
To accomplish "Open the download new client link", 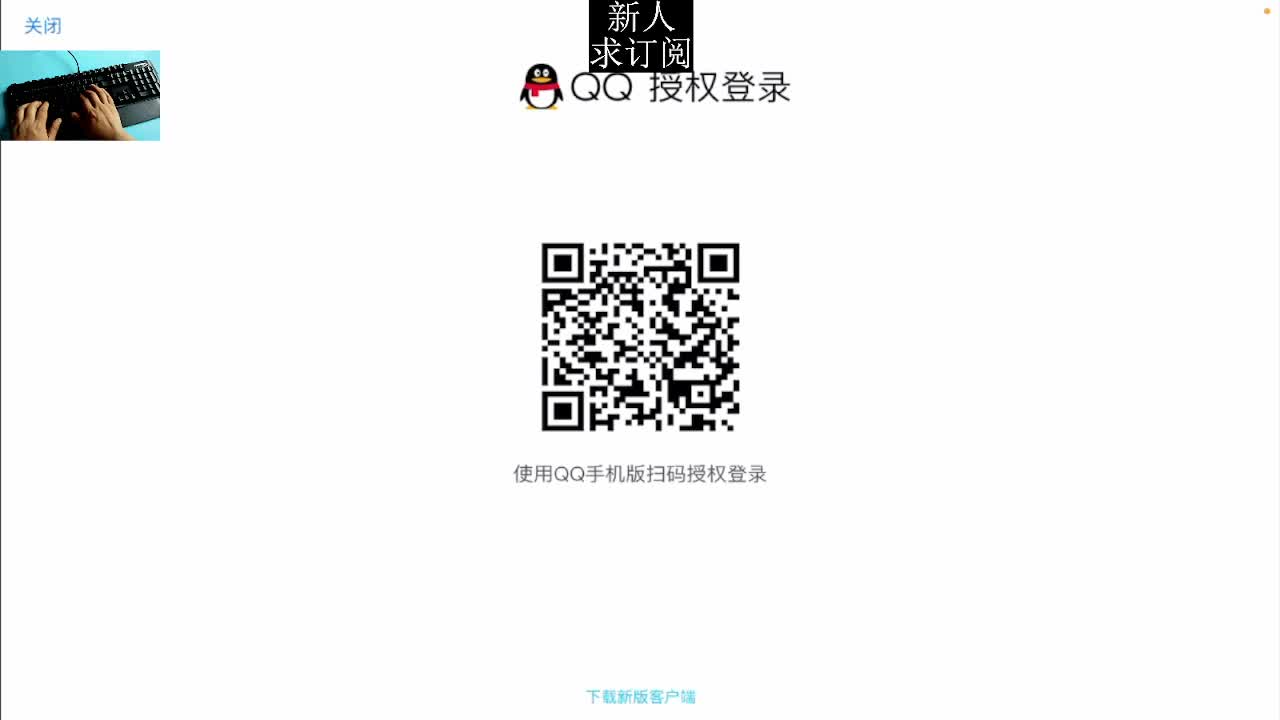I will click(640, 697).
